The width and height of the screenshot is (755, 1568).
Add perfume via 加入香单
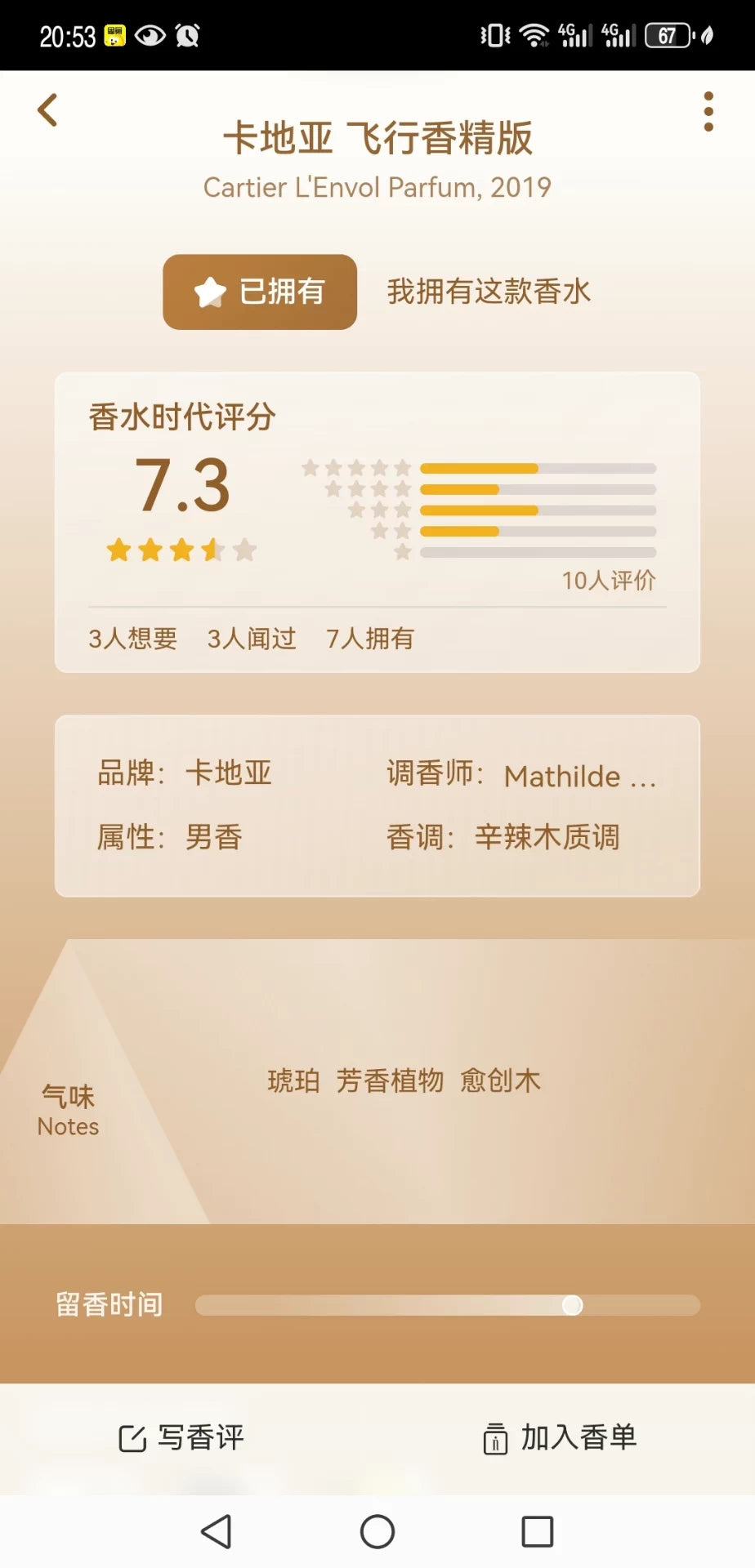pos(560,1437)
